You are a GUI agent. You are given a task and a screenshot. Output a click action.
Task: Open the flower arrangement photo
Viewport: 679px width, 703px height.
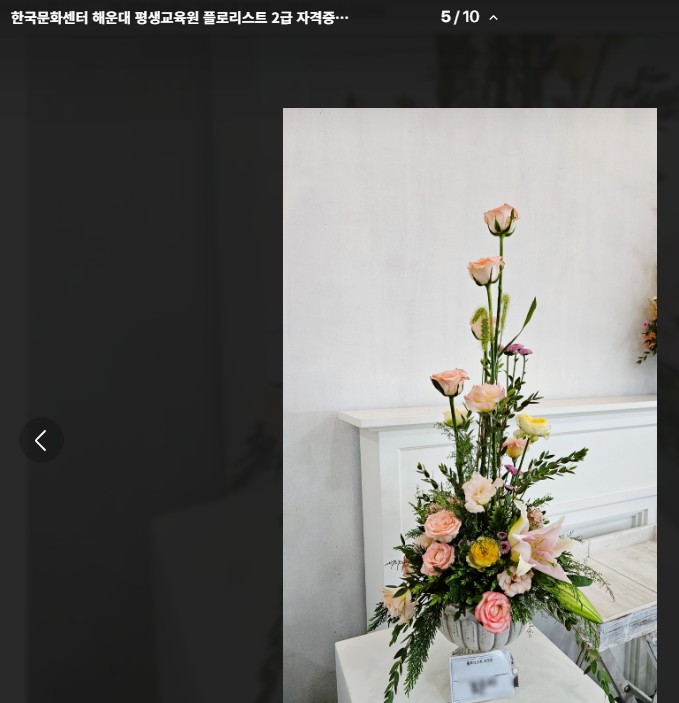469,405
